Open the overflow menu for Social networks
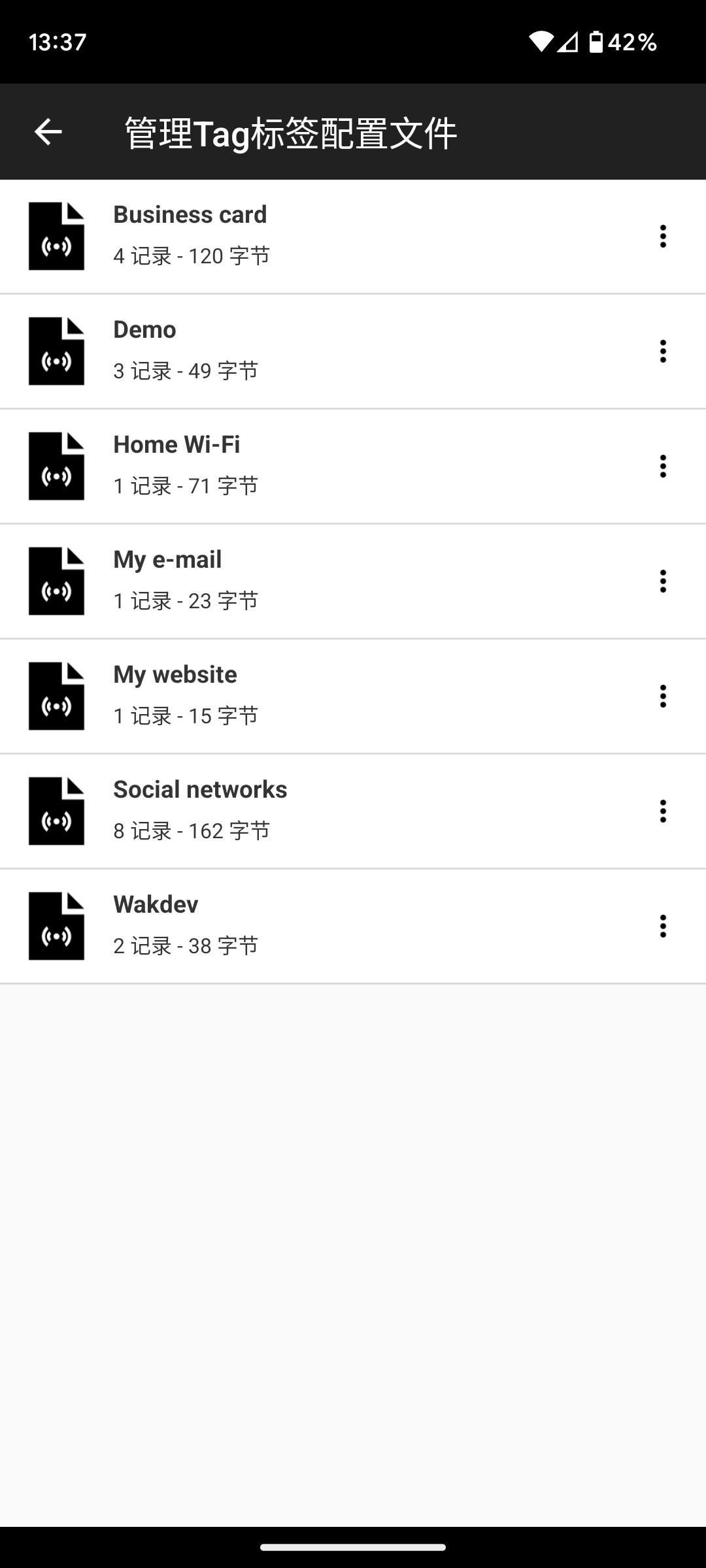This screenshot has height=1568, width=706. pos(662,811)
